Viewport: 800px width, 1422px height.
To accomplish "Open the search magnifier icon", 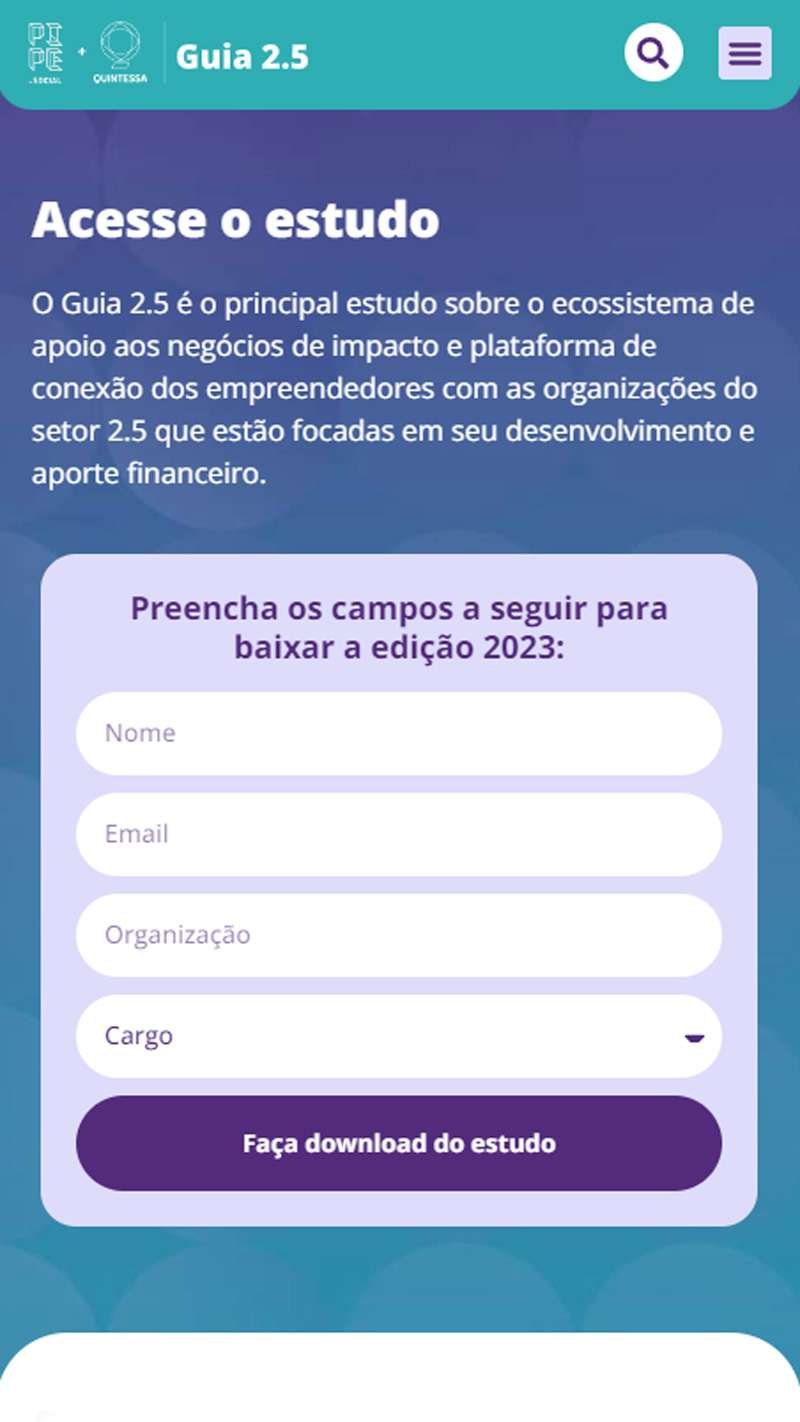I will pyautogui.click(x=653, y=52).
